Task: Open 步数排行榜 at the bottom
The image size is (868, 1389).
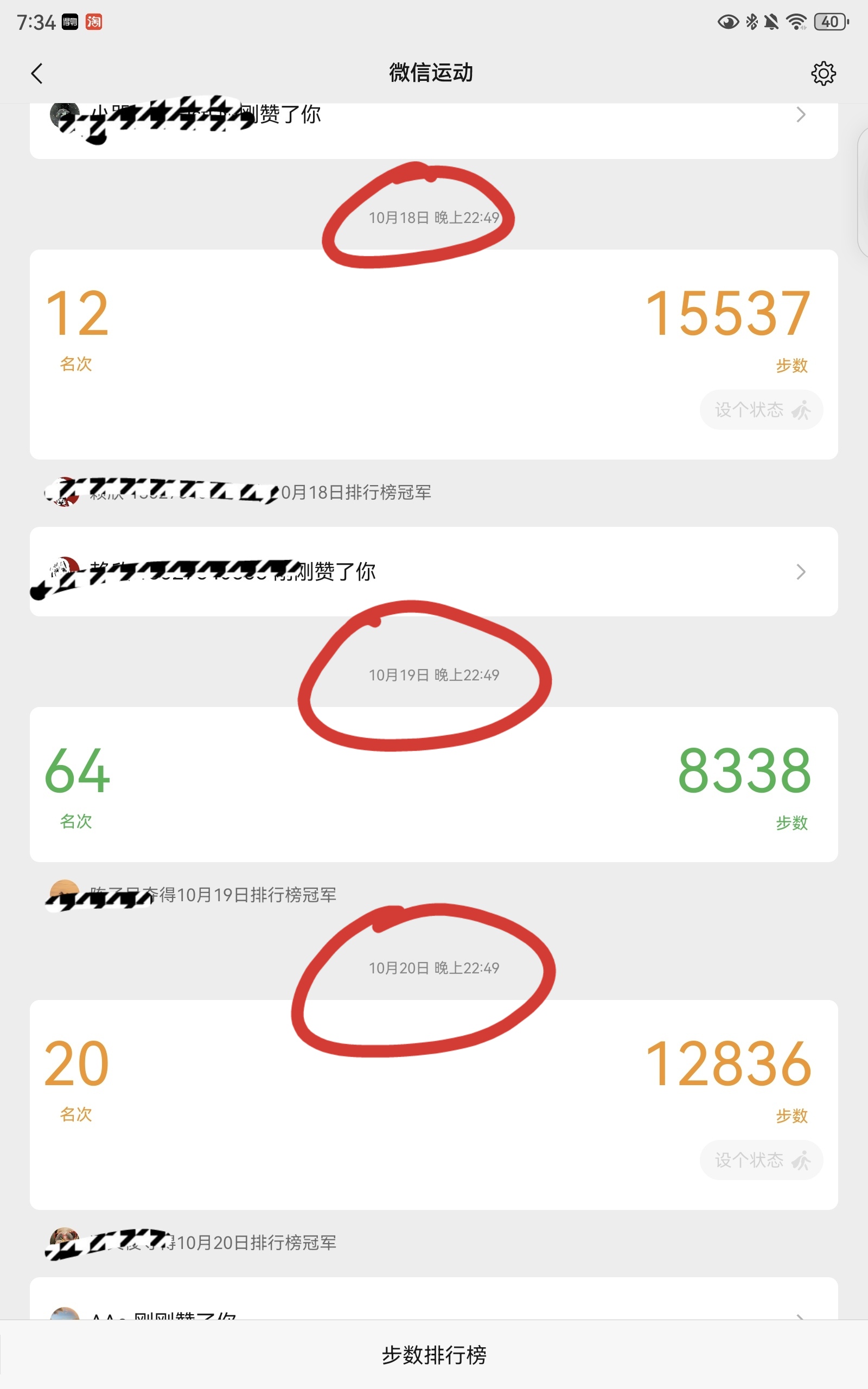Action: (434, 1355)
